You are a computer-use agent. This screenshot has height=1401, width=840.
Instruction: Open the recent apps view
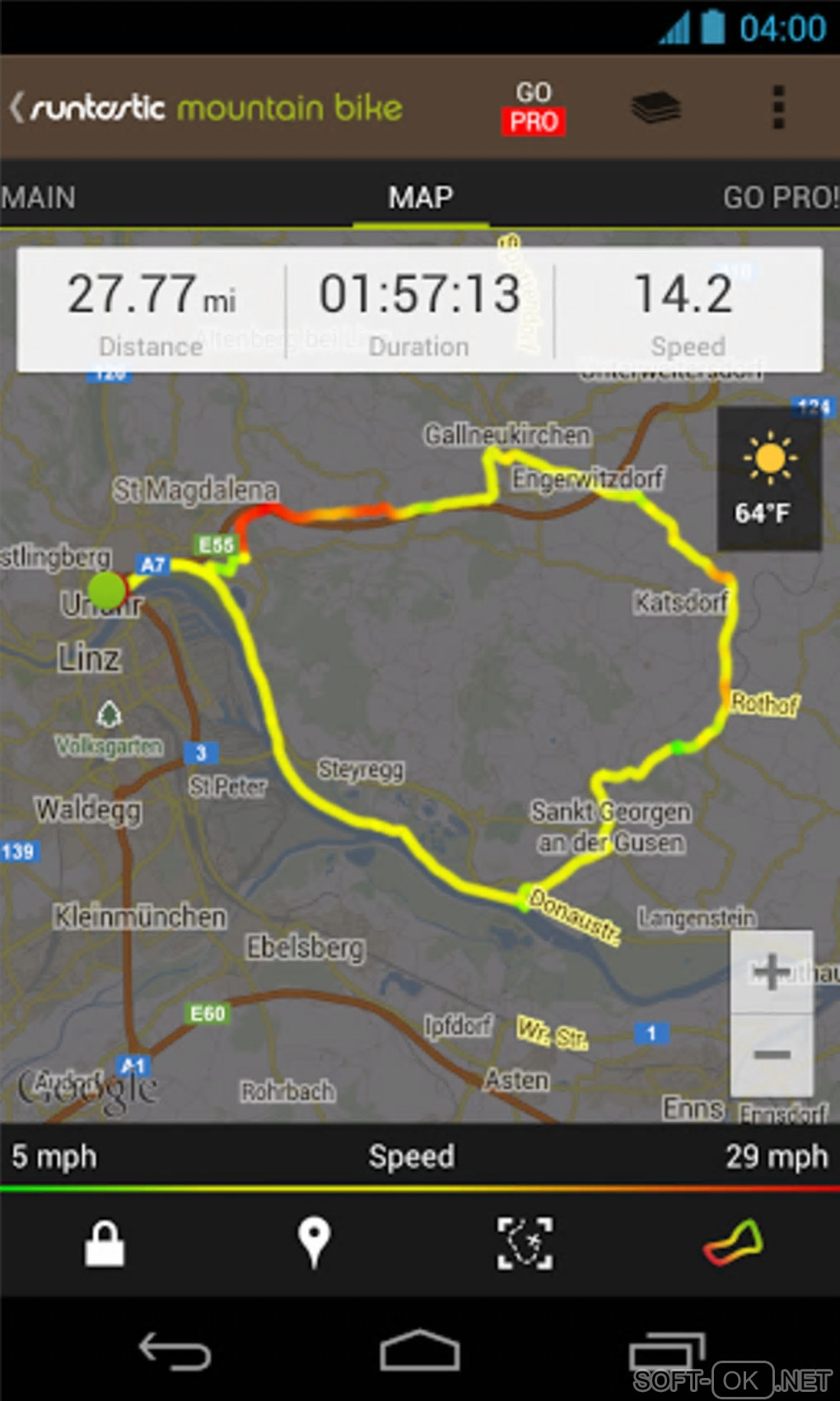[665, 1352]
